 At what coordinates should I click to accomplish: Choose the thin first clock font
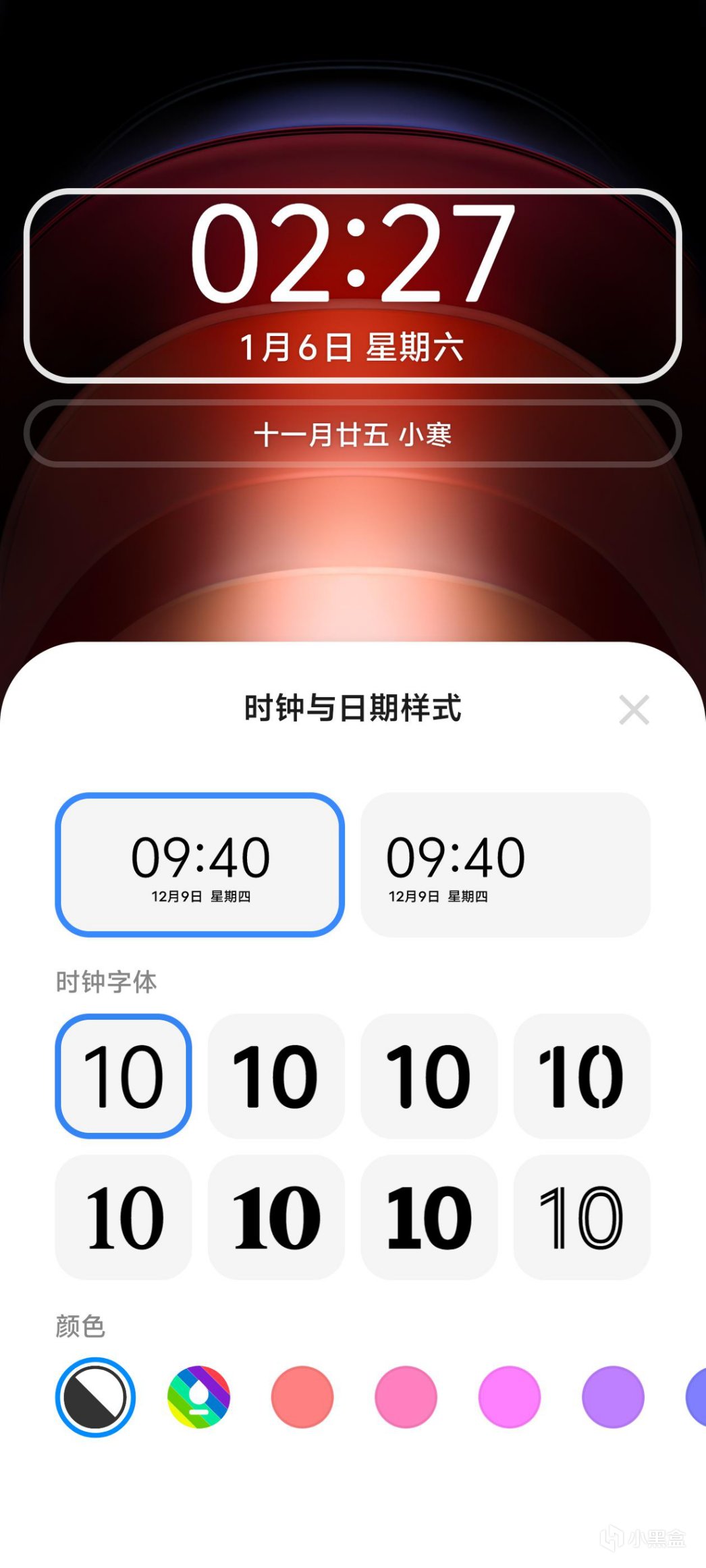[124, 1076]
